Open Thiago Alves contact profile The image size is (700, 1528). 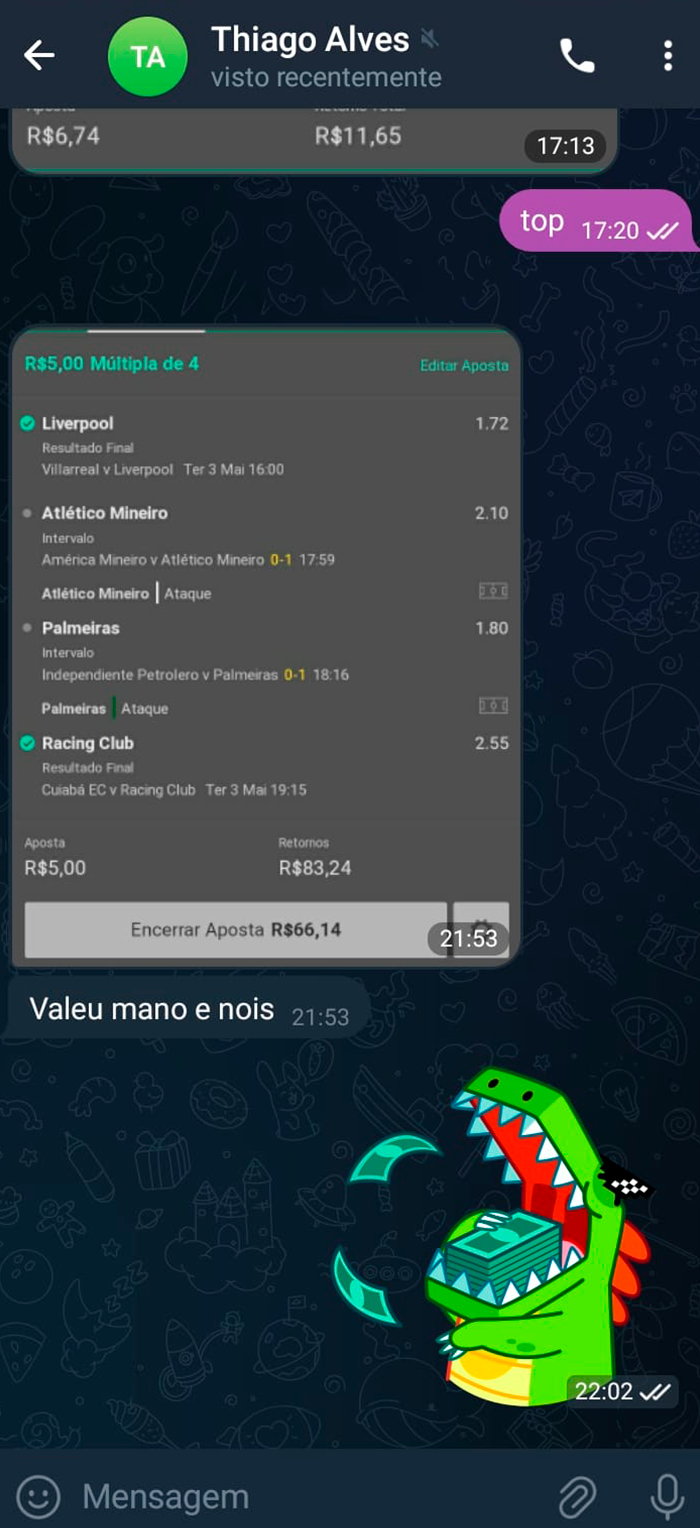310,56
